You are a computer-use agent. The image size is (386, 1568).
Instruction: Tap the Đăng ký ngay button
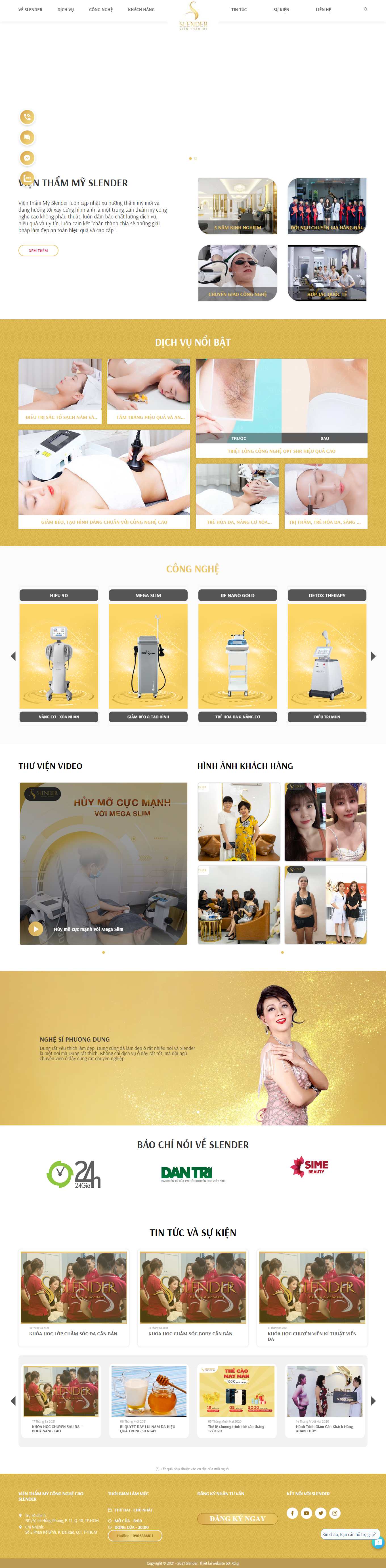tap(238, 1519)
